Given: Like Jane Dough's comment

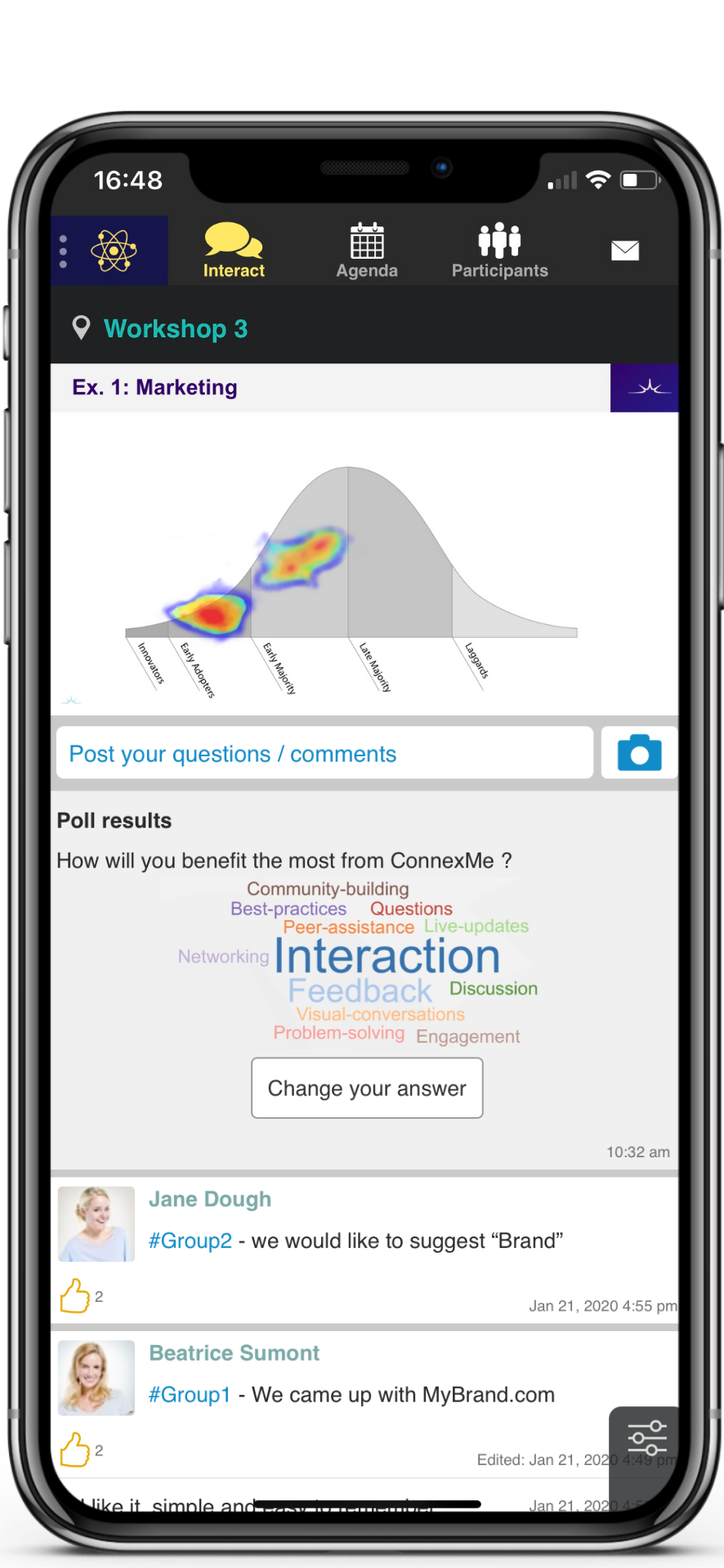Looking at the screenshot, I should click(x=74, y=1296).
